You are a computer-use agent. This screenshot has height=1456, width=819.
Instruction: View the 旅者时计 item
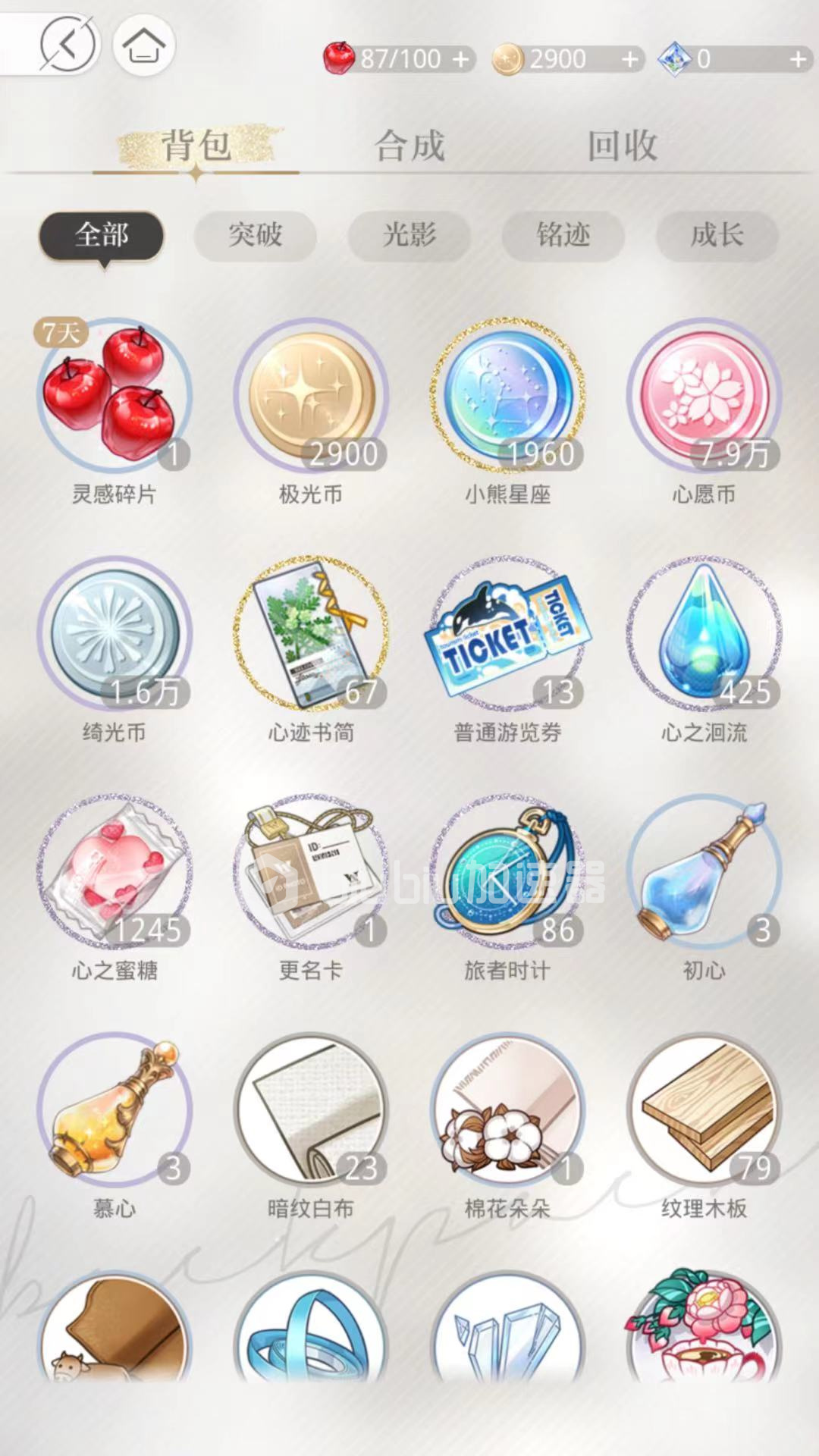click(507, 871)
